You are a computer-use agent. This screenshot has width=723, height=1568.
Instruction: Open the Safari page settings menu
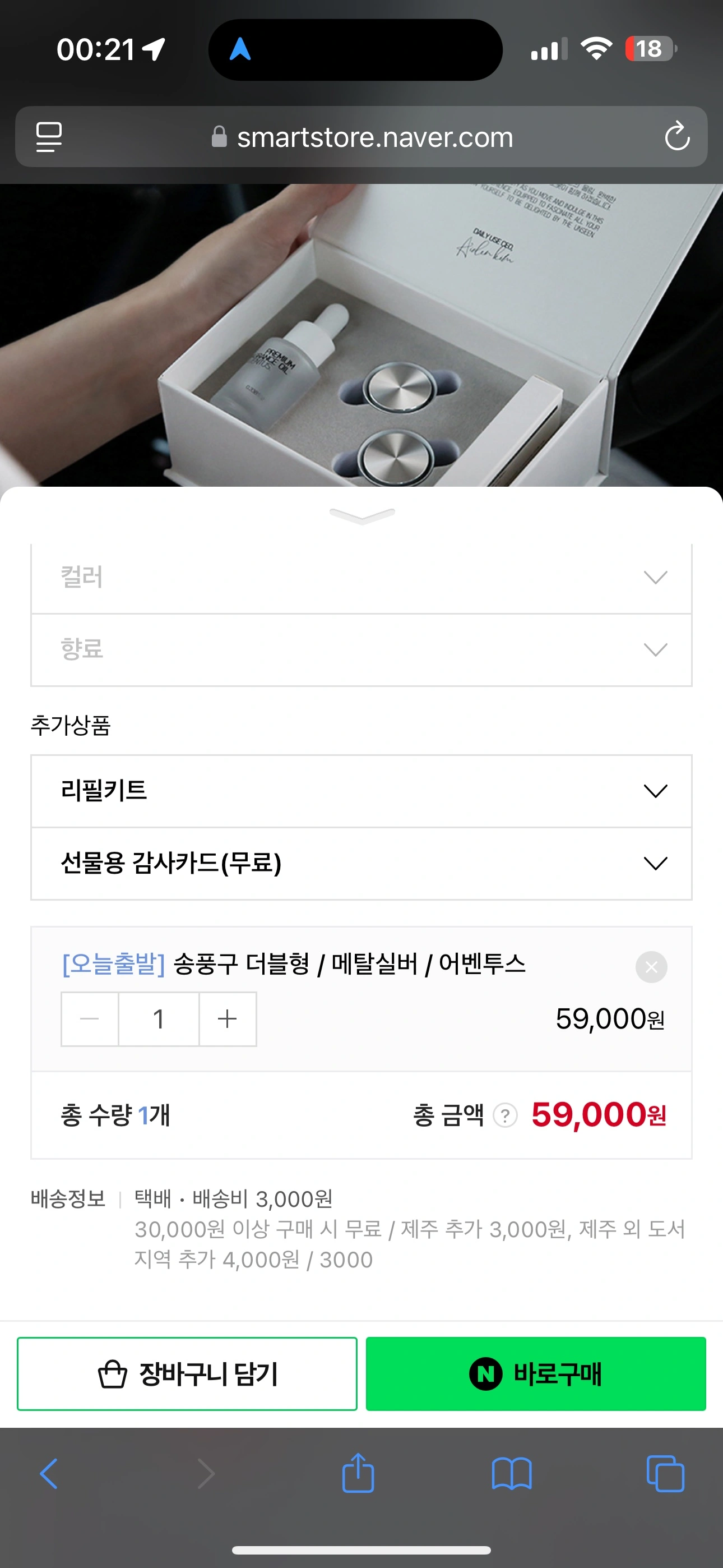coord(49,136)
